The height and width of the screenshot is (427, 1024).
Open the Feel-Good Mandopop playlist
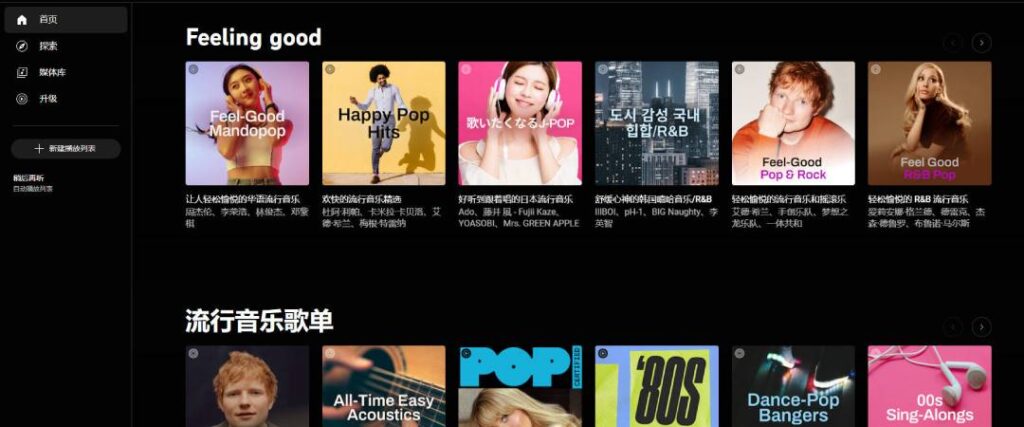click(247, 123)
